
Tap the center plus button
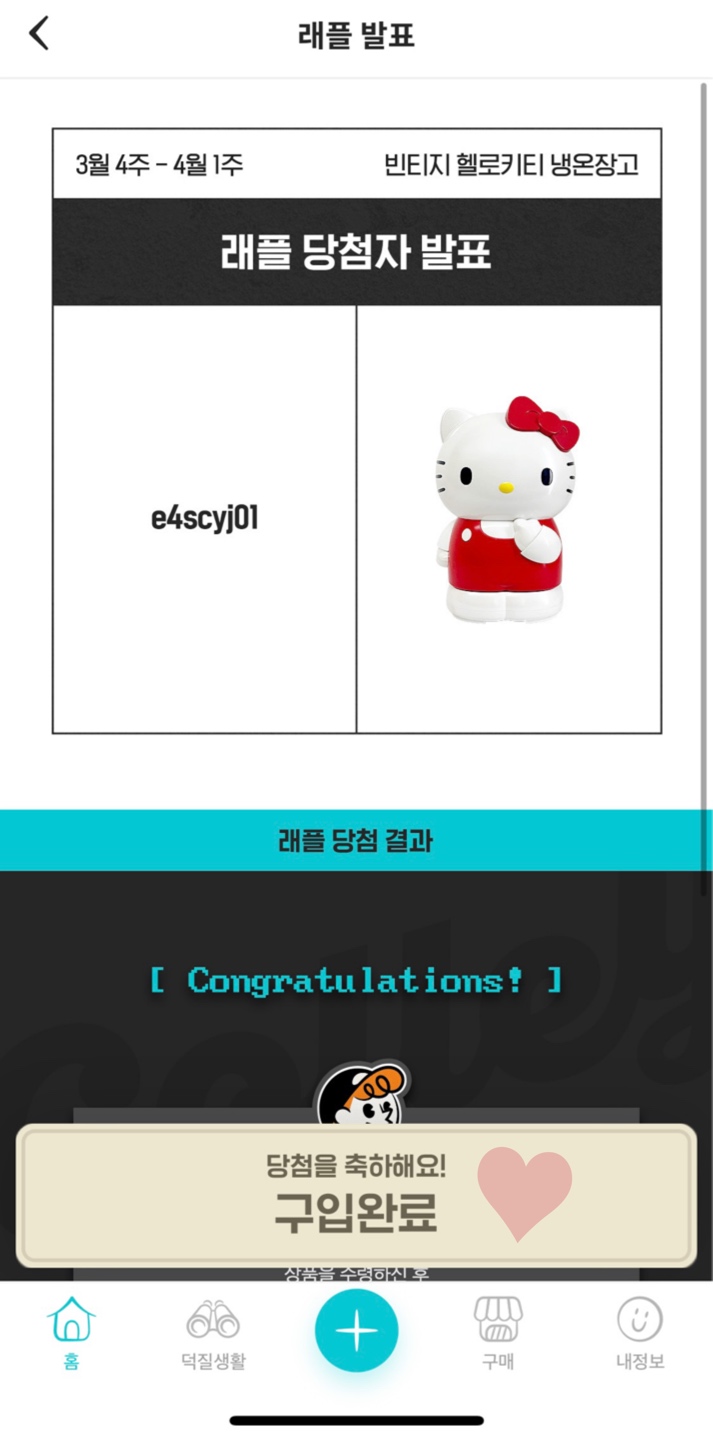point(356,1331)
